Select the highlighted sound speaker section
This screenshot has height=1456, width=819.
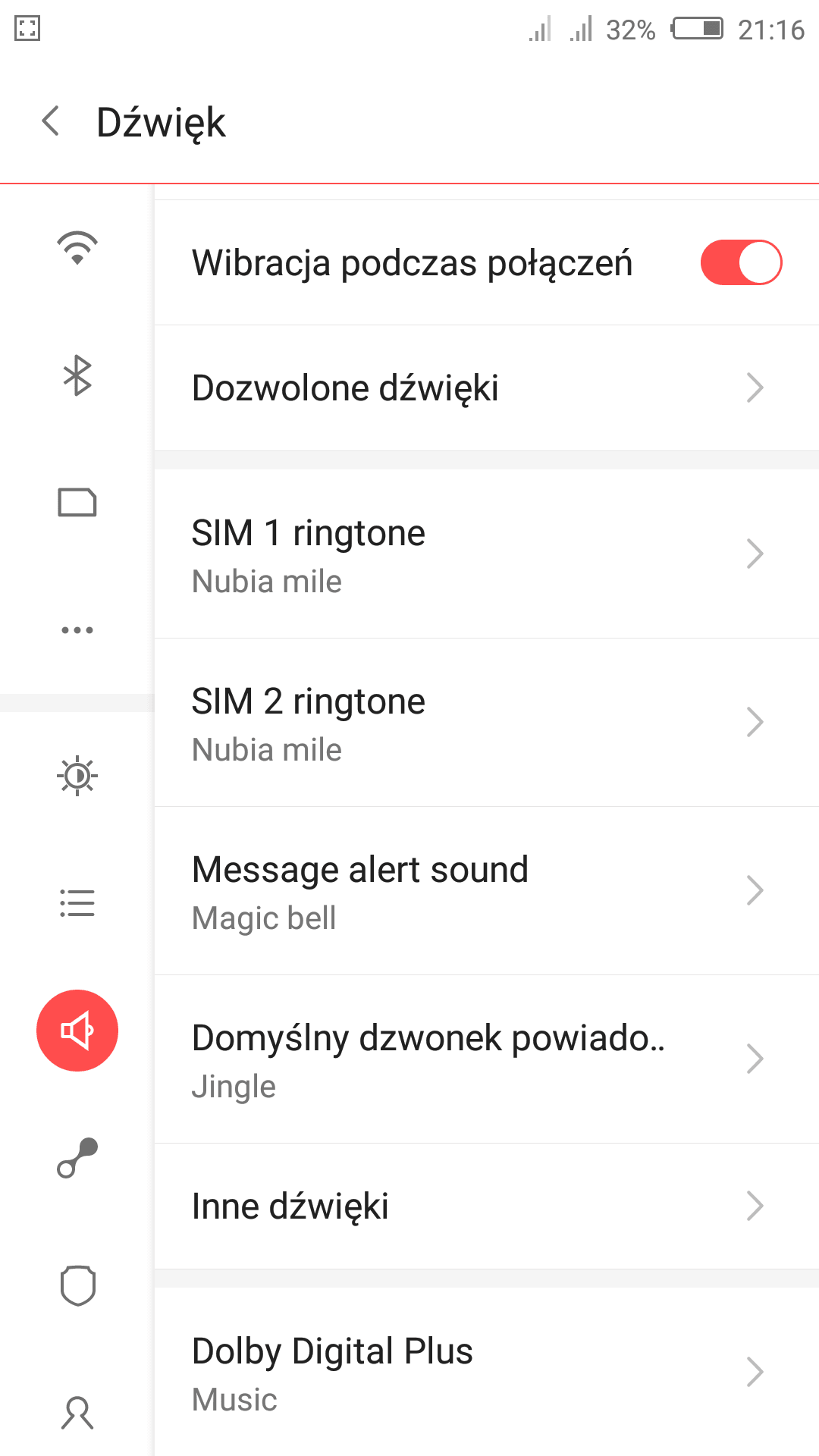point(77,1031)
